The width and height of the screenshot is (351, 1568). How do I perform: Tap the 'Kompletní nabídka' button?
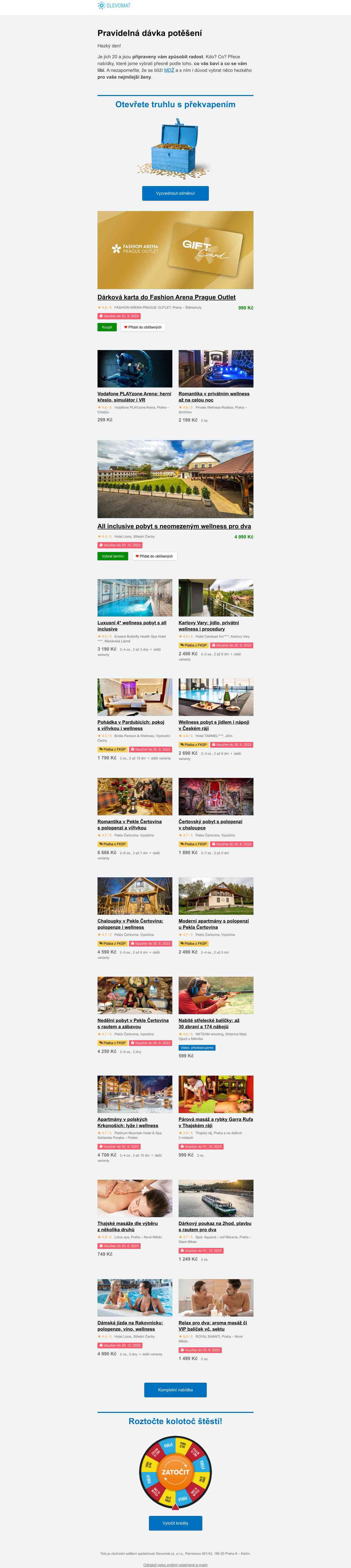tap(175, 1390)
